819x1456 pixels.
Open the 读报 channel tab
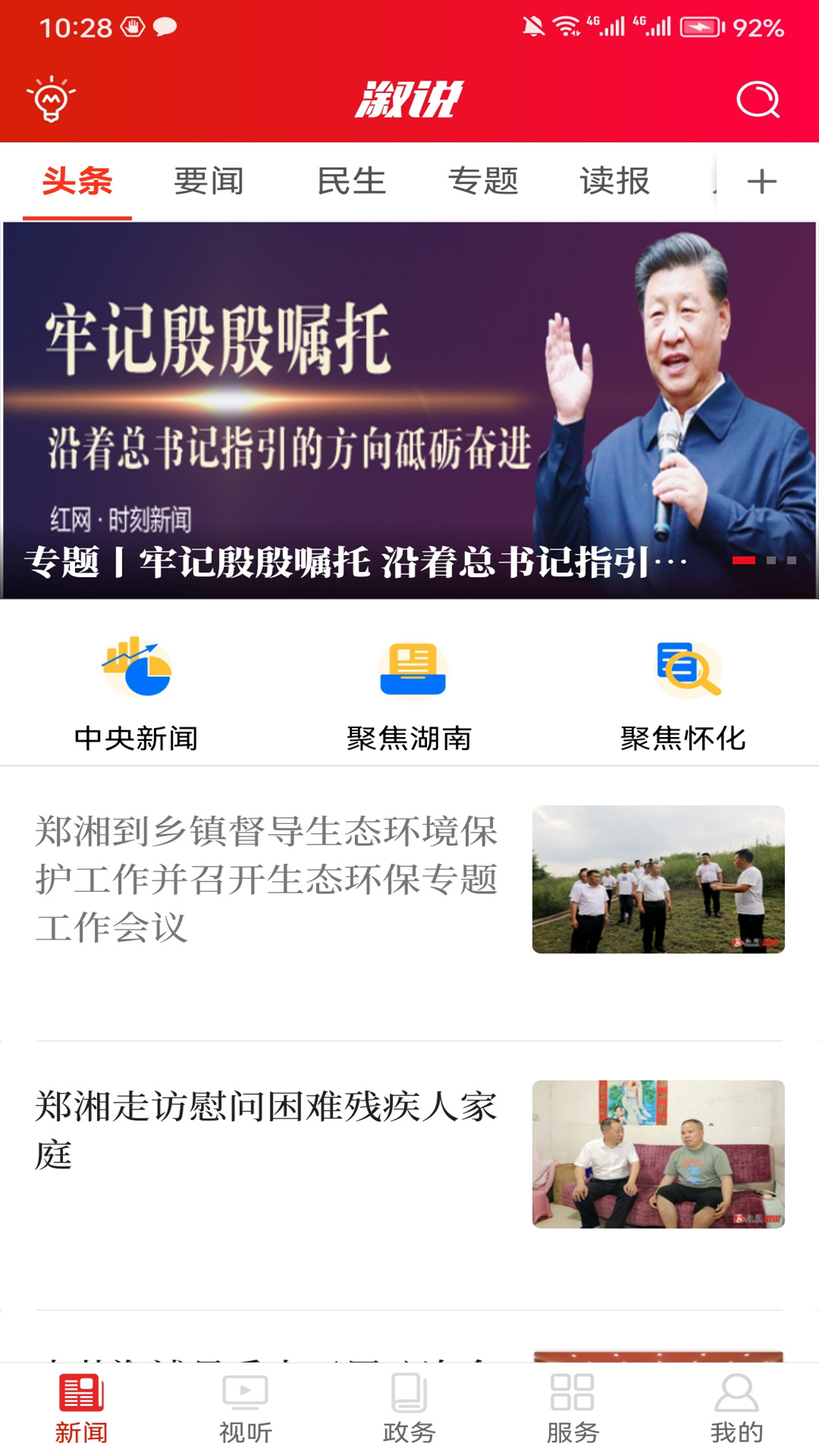point(613,180)
